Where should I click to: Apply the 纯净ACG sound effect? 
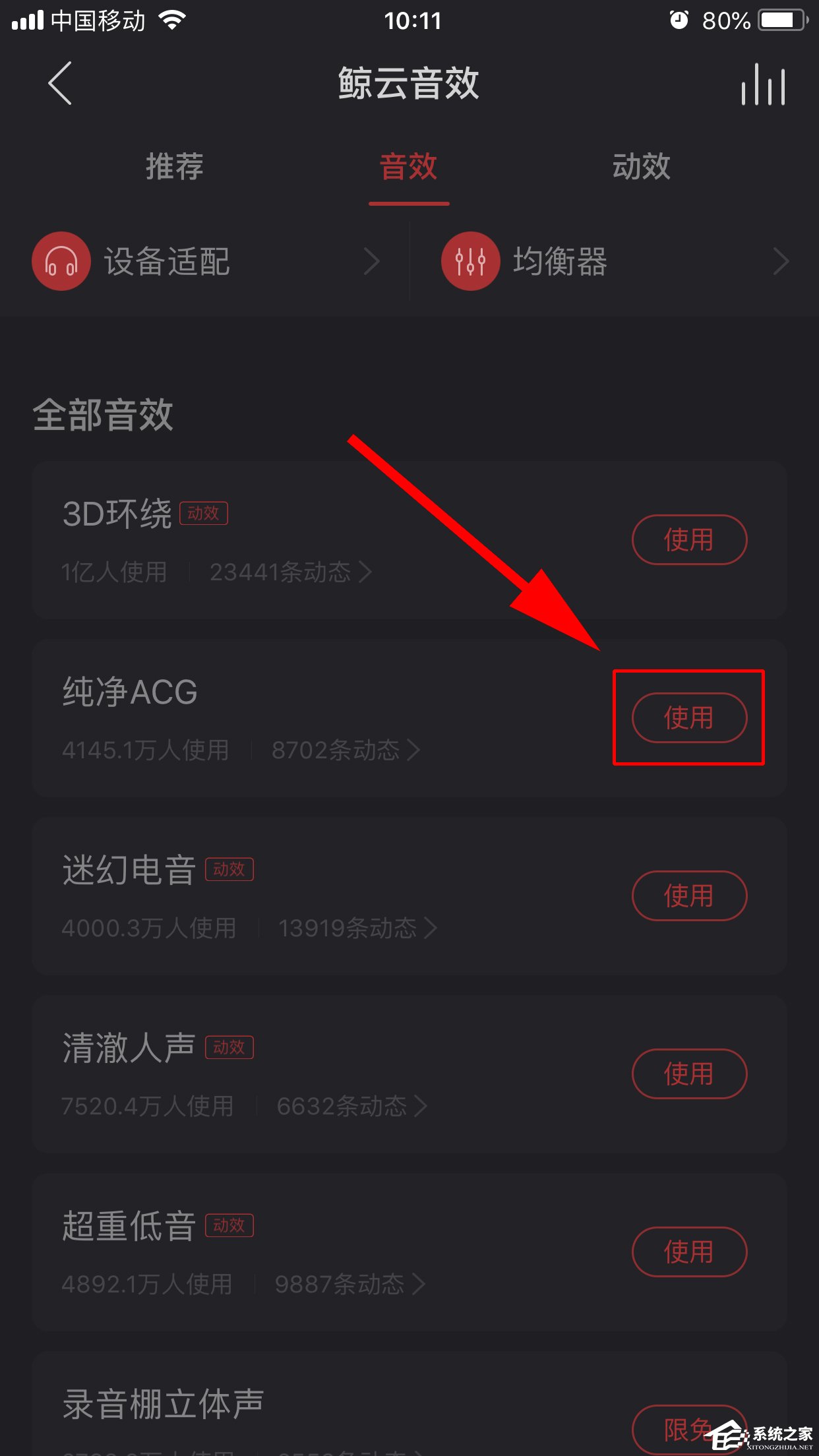(x=689, y=718)
